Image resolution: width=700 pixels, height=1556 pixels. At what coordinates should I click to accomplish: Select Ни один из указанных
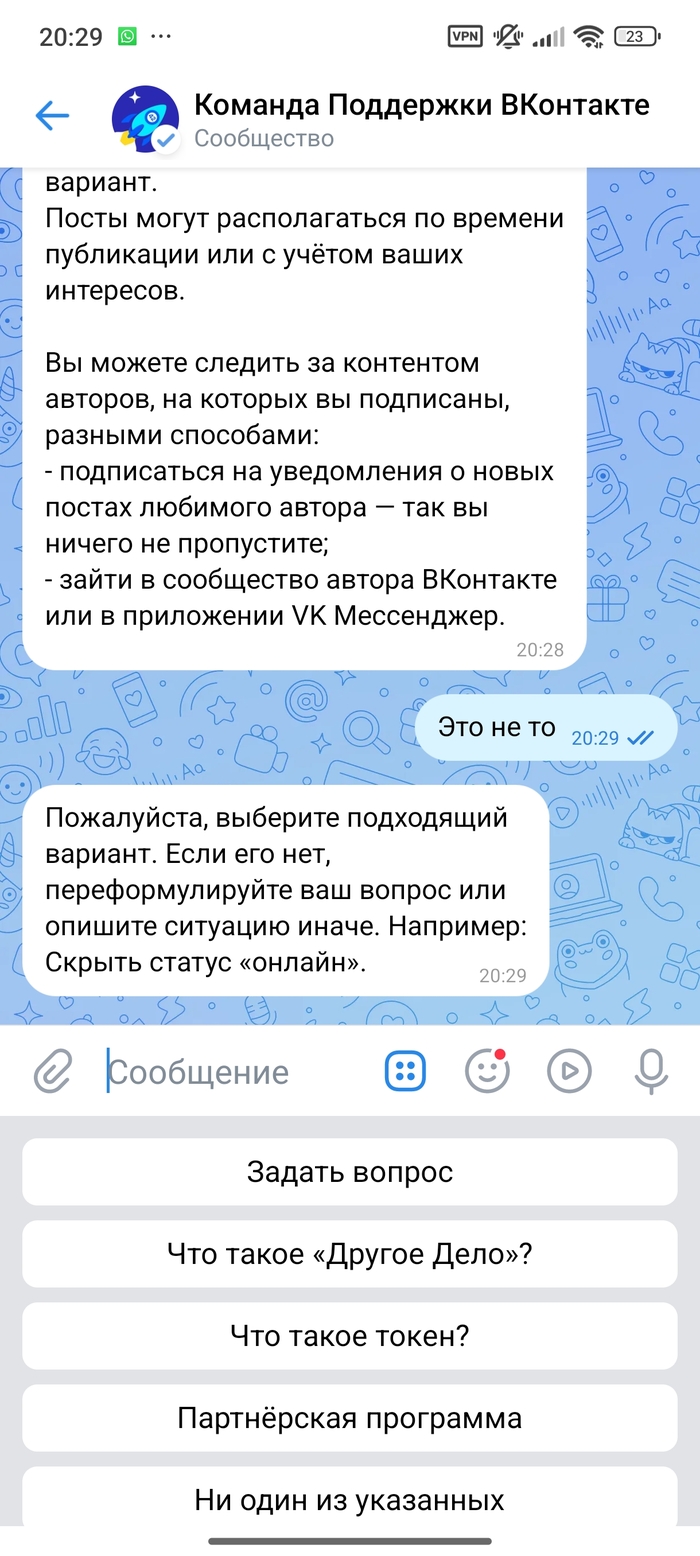click(350, 1498)
